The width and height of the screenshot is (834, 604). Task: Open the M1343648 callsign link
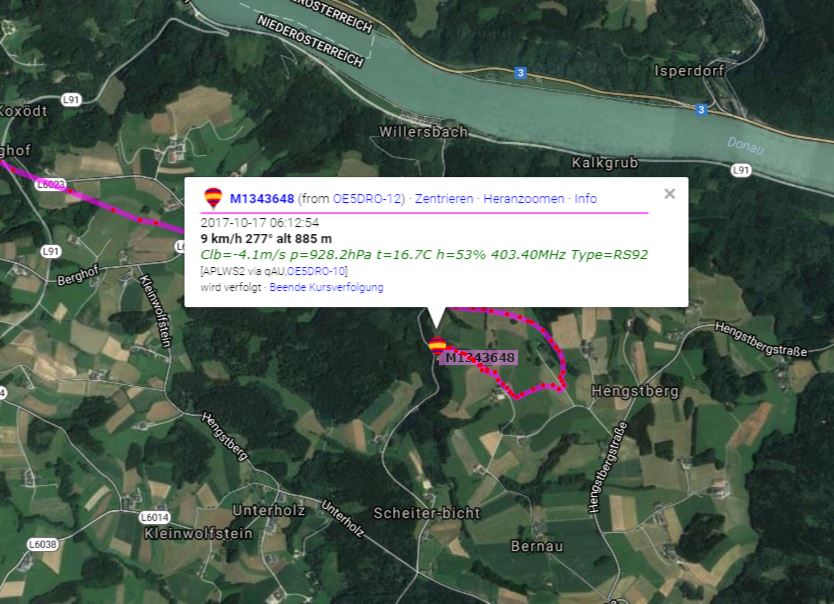262,199
